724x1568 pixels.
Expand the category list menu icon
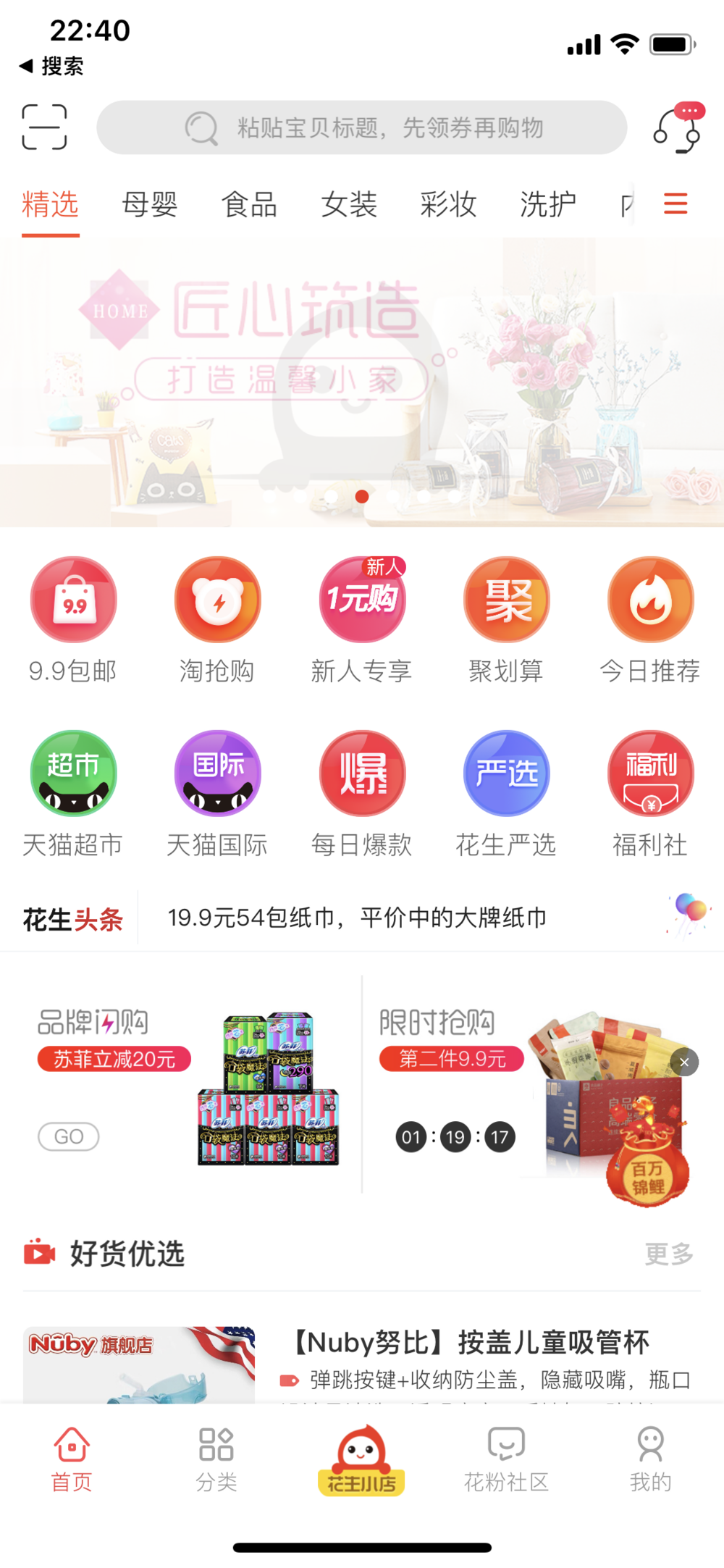(675, 204)
